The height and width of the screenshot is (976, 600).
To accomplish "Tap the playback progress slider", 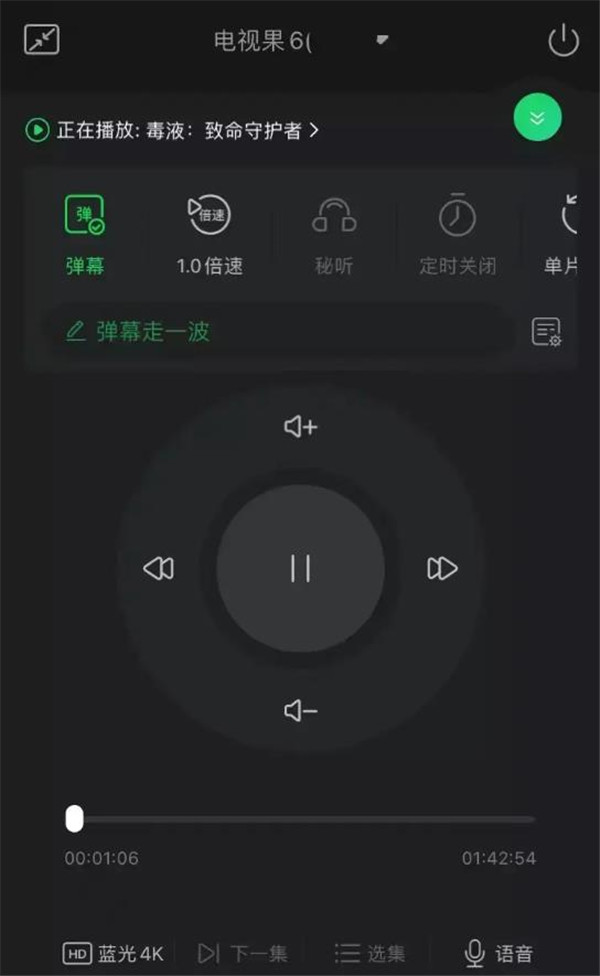I will 300,819.
